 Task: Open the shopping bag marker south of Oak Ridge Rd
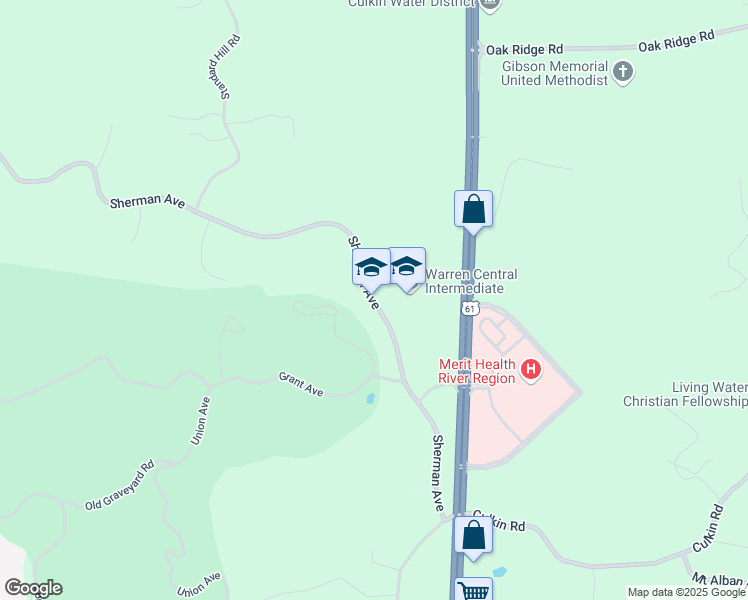(x=473, y=210)
